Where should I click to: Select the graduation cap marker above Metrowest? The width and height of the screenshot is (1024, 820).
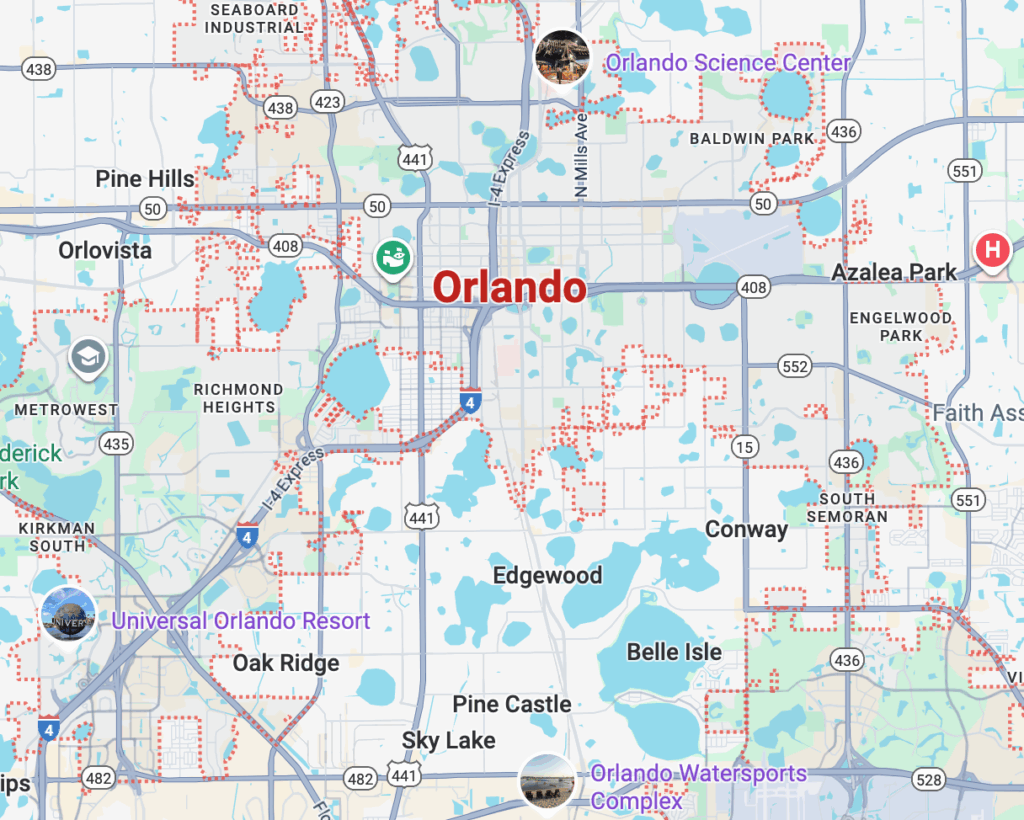(88, 357)
